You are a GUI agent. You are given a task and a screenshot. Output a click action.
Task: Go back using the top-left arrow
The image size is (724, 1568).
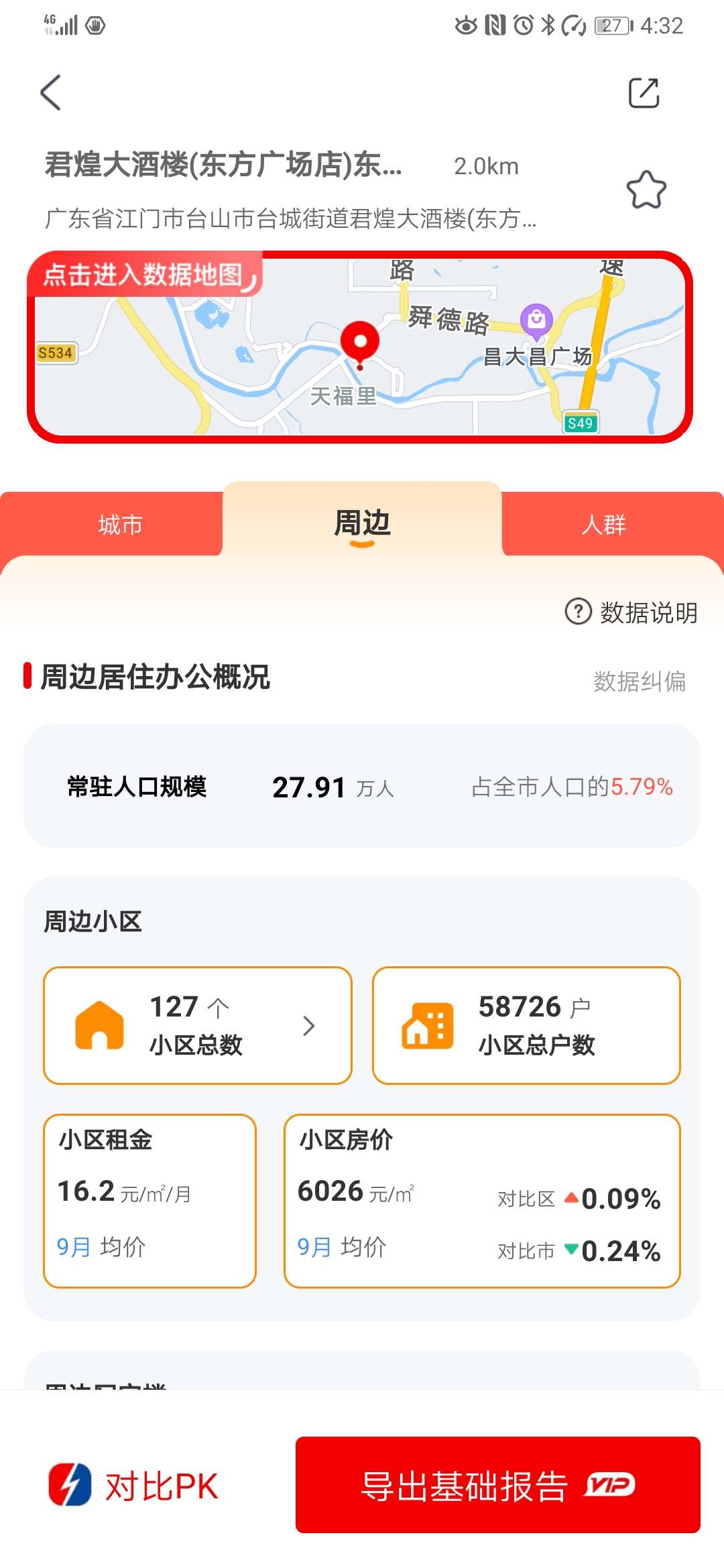(x=51, y=92)
